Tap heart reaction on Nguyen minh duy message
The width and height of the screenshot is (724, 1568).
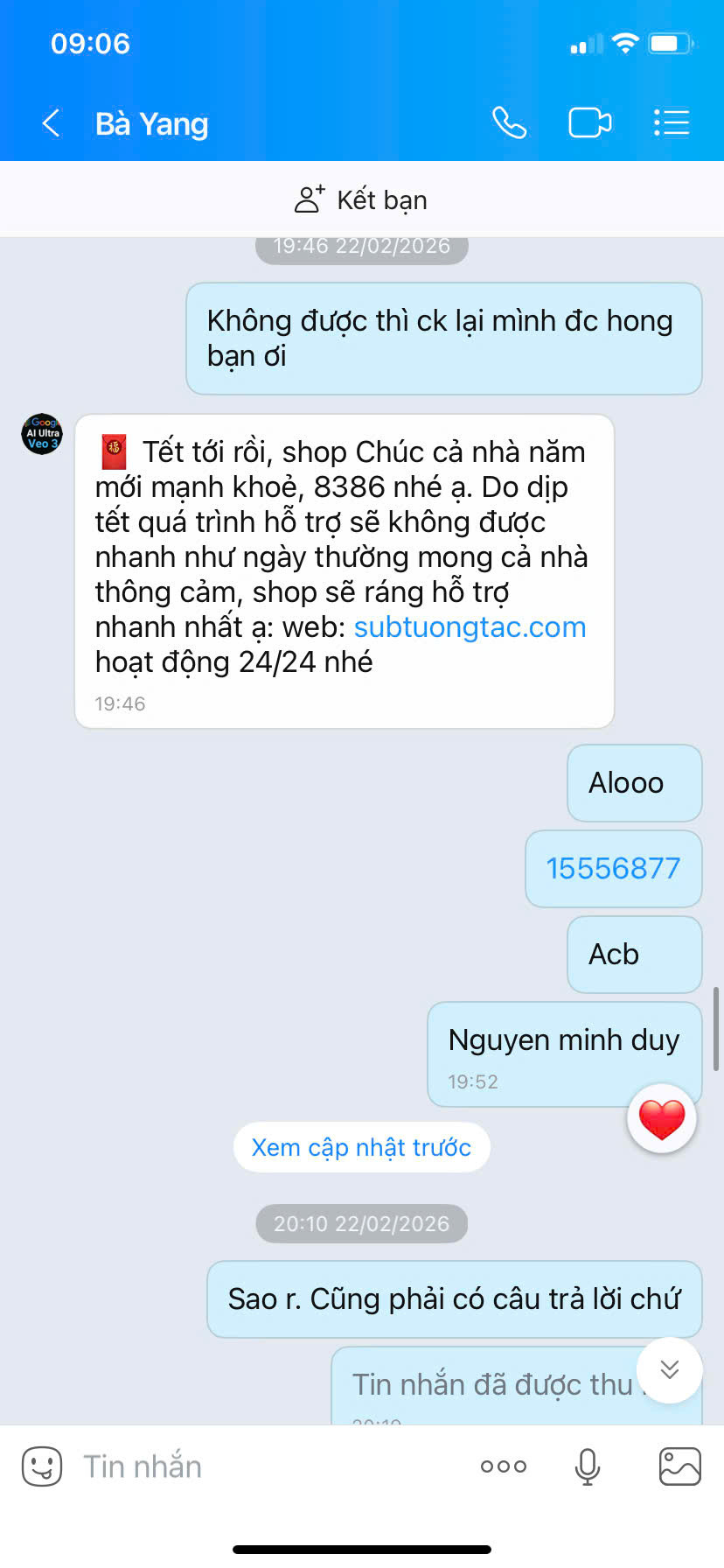(x=662, y=1118)
